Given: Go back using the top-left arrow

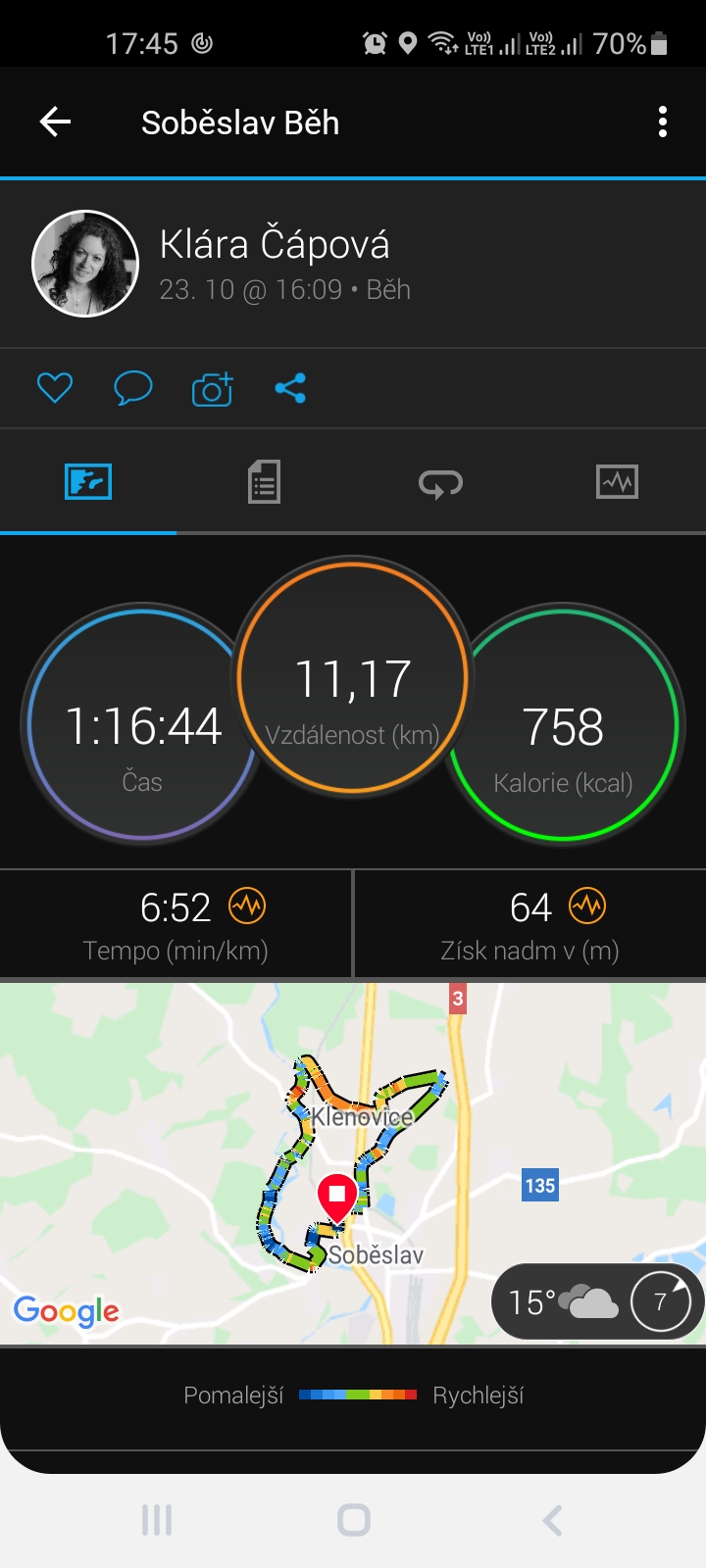Looking at the screenshot, I should click(x=56, y=122).
